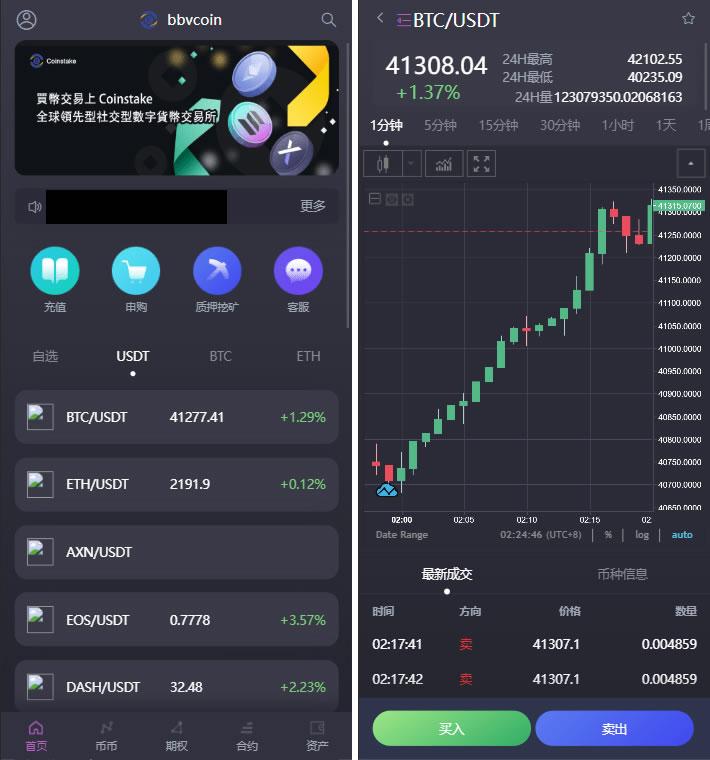Go back from the BTC/USDT chart
Viewport: 710px width, 760px height.
pyautogui.click(x=380, y=18)
